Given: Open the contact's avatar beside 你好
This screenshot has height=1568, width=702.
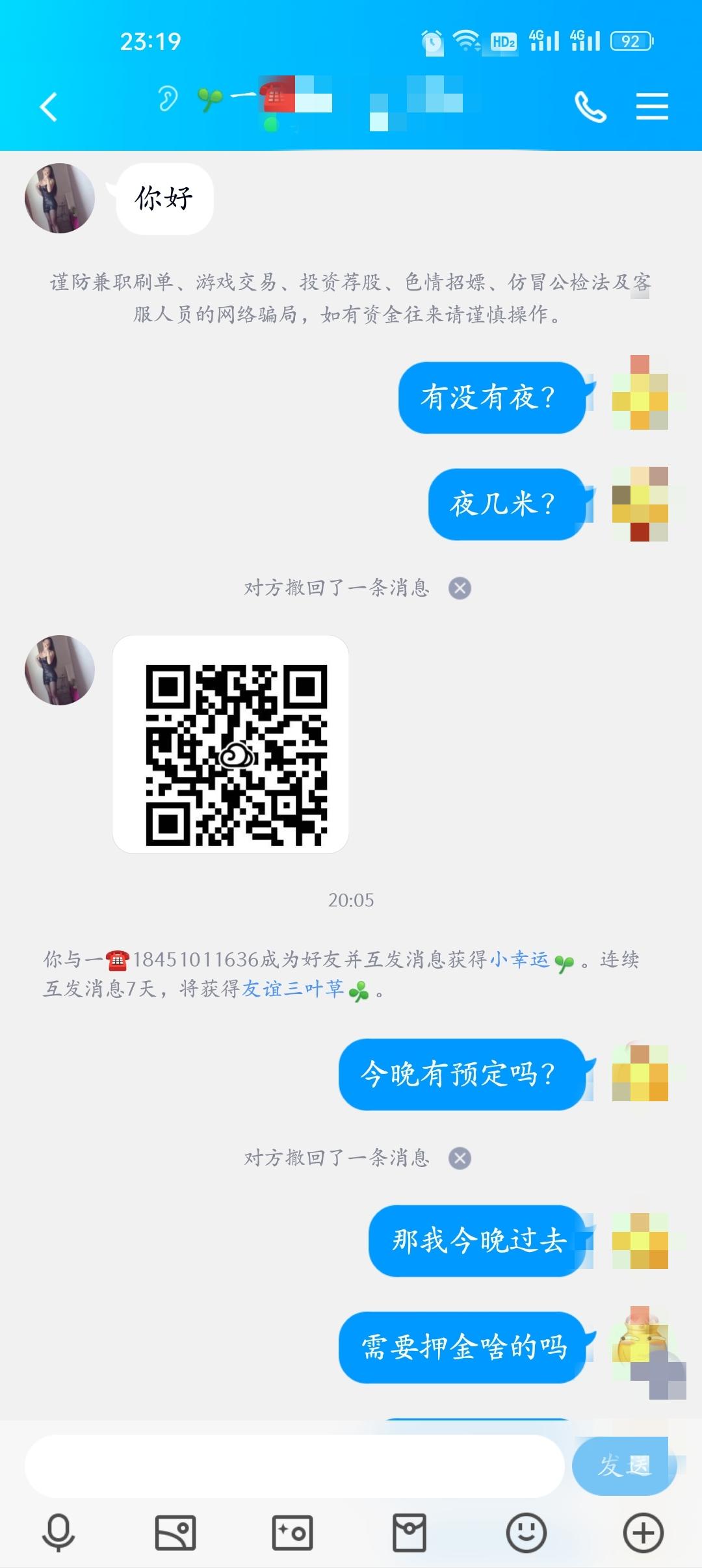Looking at the screenshot, I should (60, 198).
